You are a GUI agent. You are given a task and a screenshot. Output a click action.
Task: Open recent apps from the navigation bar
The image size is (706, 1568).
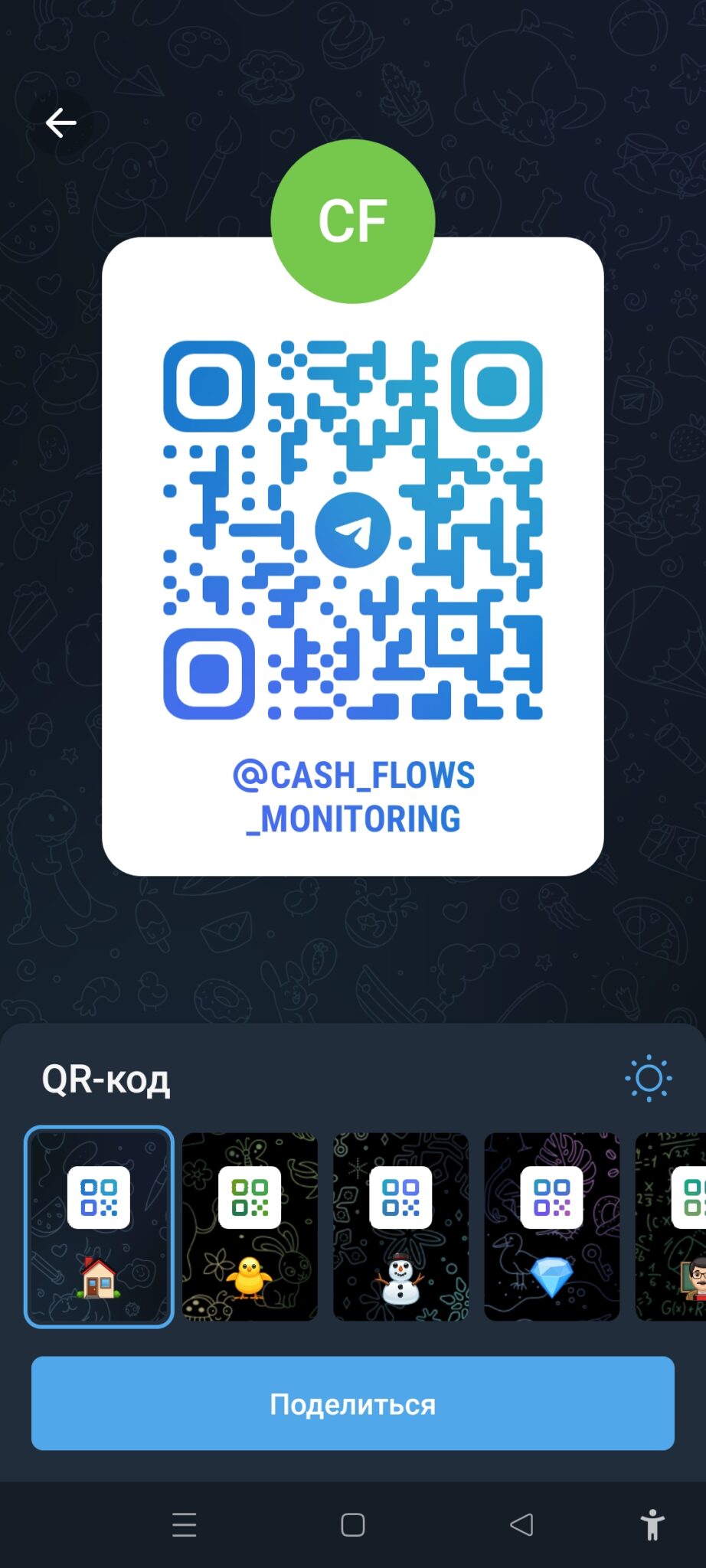coord(185,1524)
